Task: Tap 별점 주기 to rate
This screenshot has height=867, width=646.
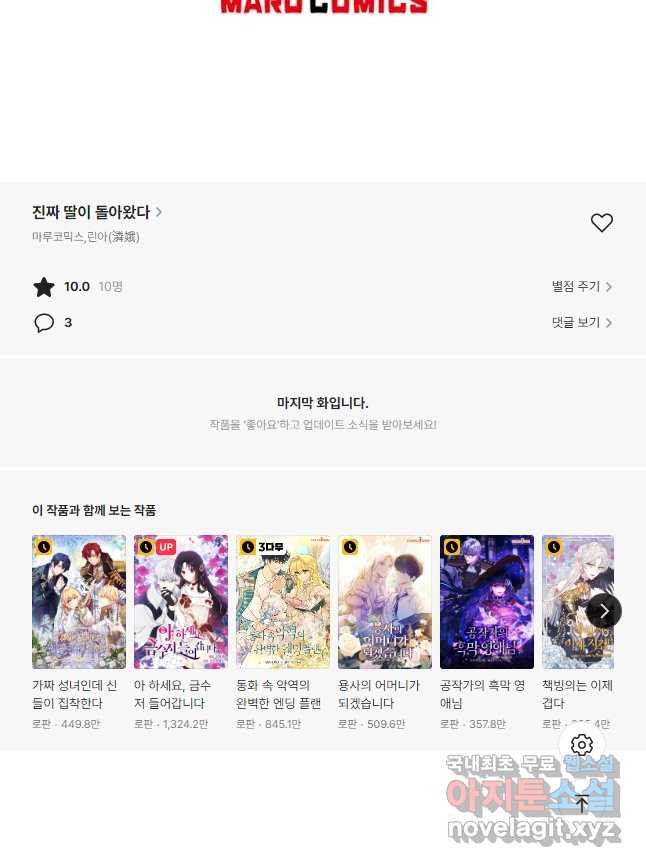Action: (x=581, y=287)
